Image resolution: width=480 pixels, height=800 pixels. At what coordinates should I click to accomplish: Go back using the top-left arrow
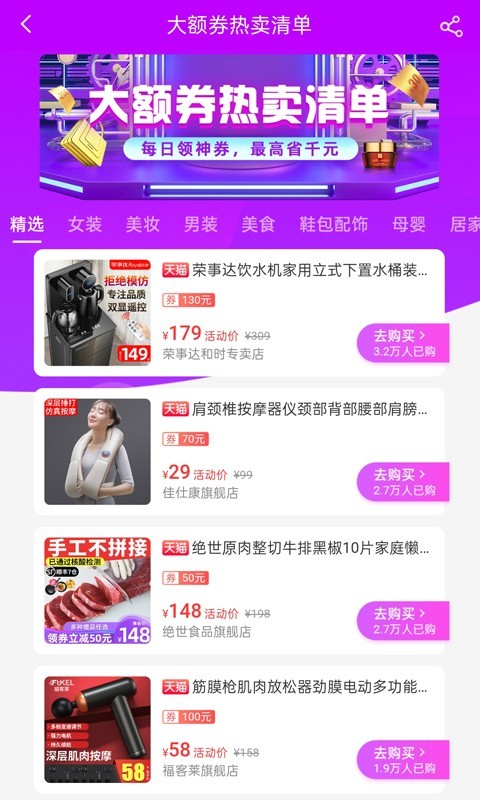click(27, 24)
